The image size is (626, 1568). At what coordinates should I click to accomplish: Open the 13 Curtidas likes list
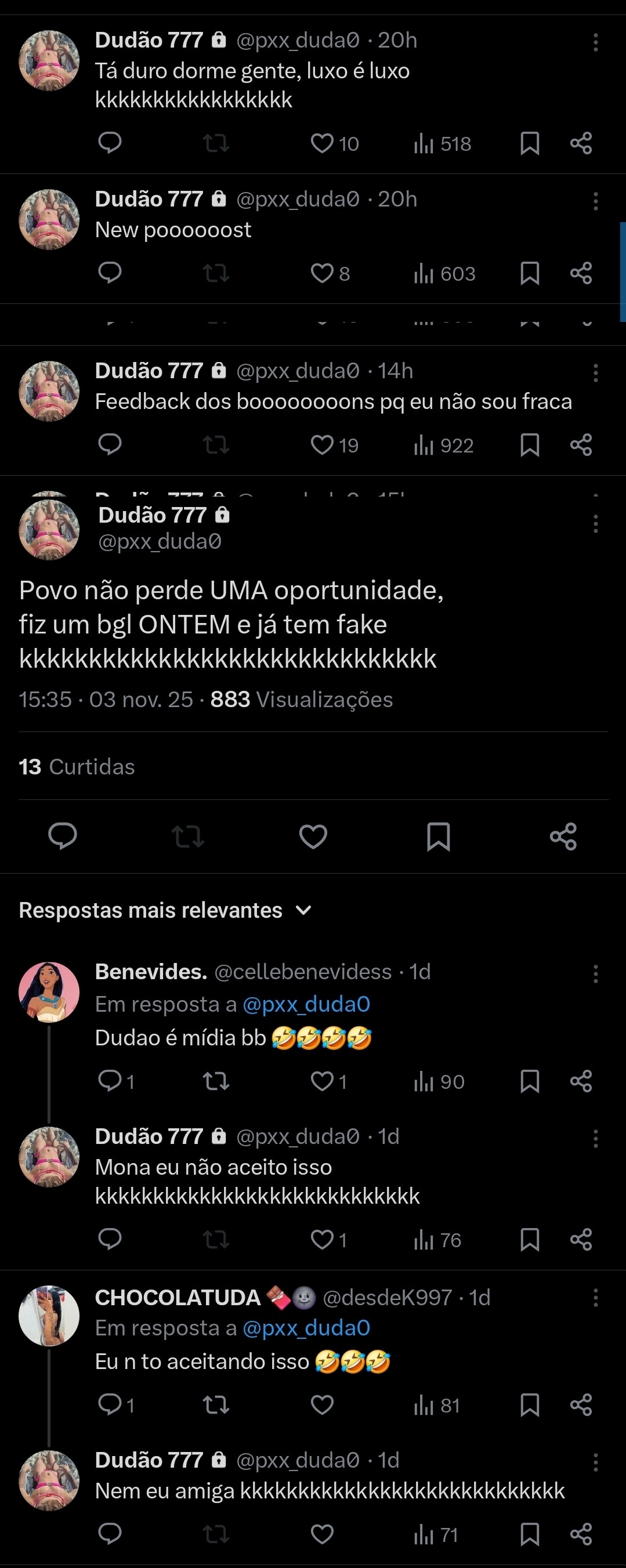77,766
